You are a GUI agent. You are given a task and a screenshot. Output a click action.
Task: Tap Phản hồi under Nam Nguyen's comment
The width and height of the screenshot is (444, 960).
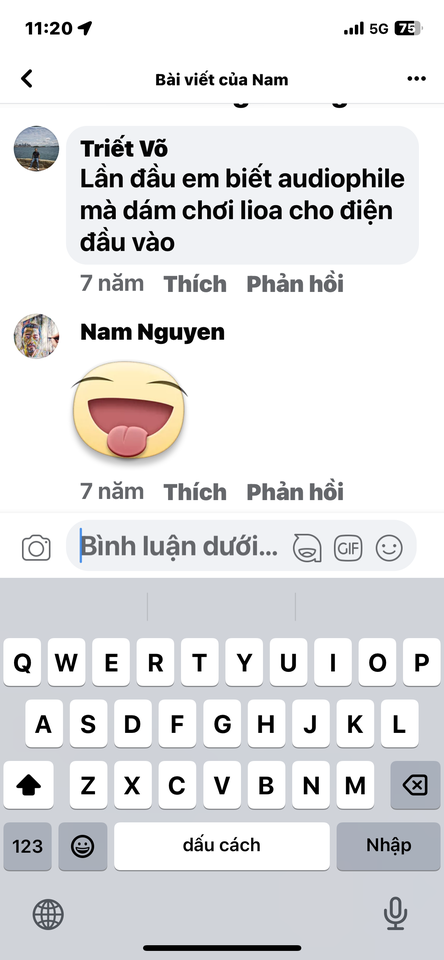pyautogui.click(x=295, y=492)
